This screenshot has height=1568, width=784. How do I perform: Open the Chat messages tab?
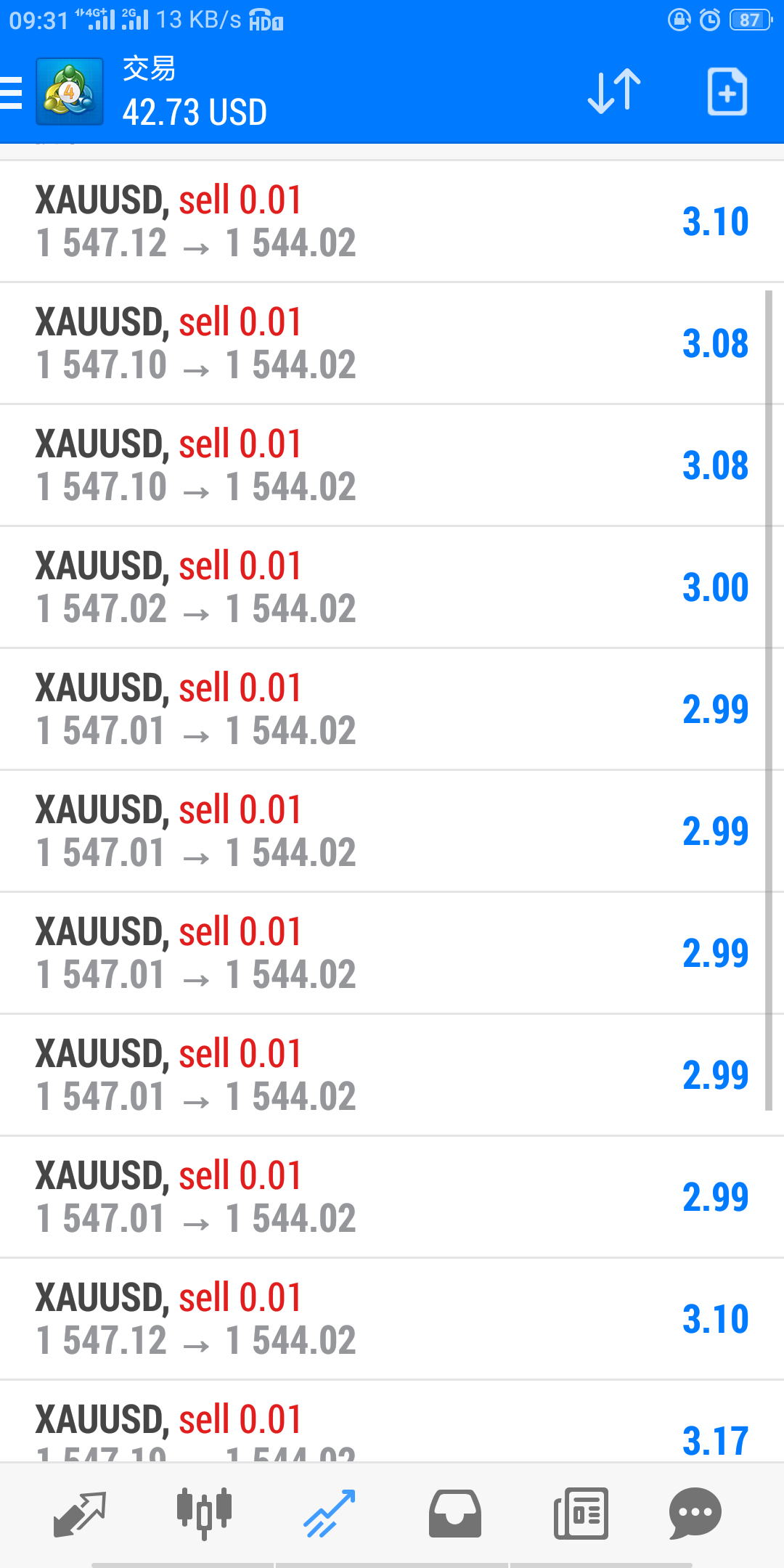pos(695,1514)
